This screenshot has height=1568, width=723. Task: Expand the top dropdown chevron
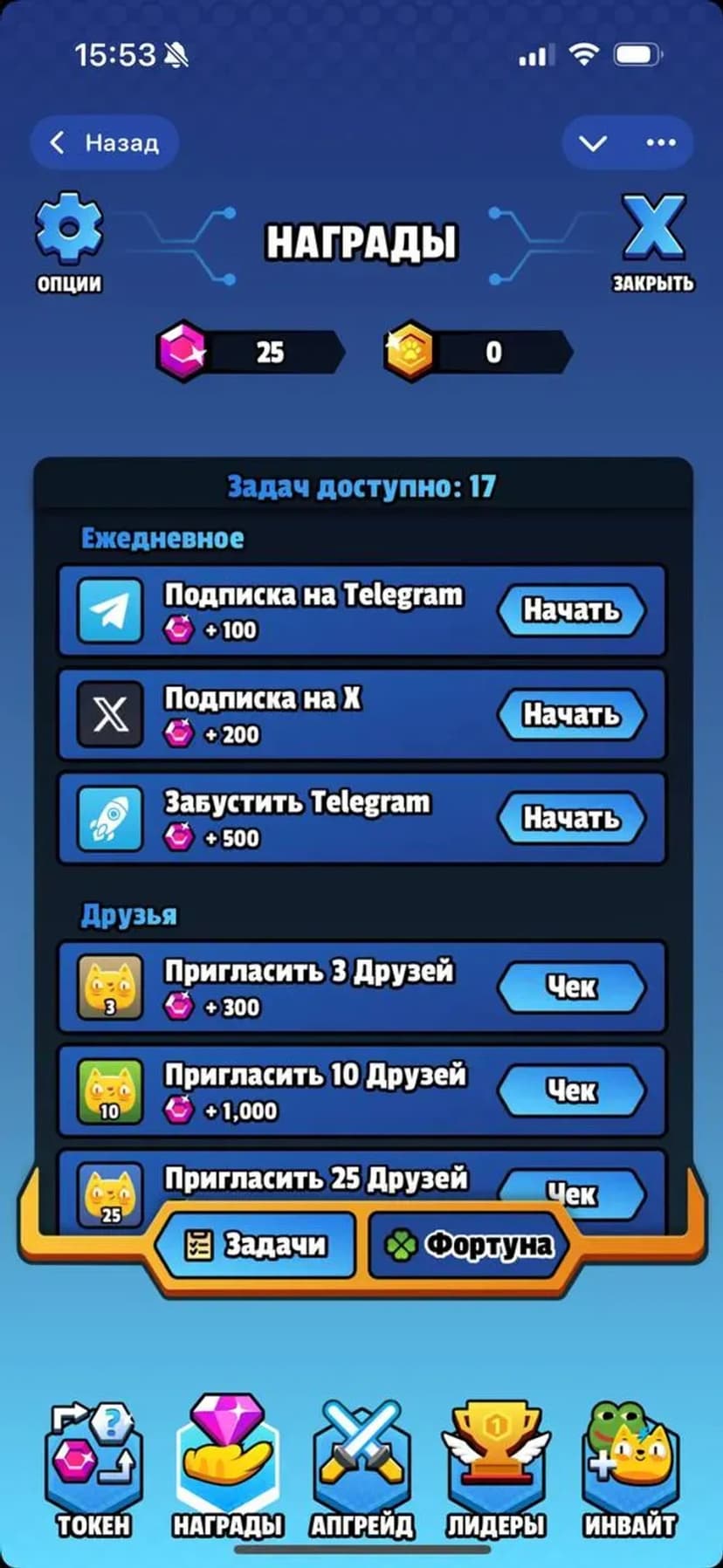593,142
